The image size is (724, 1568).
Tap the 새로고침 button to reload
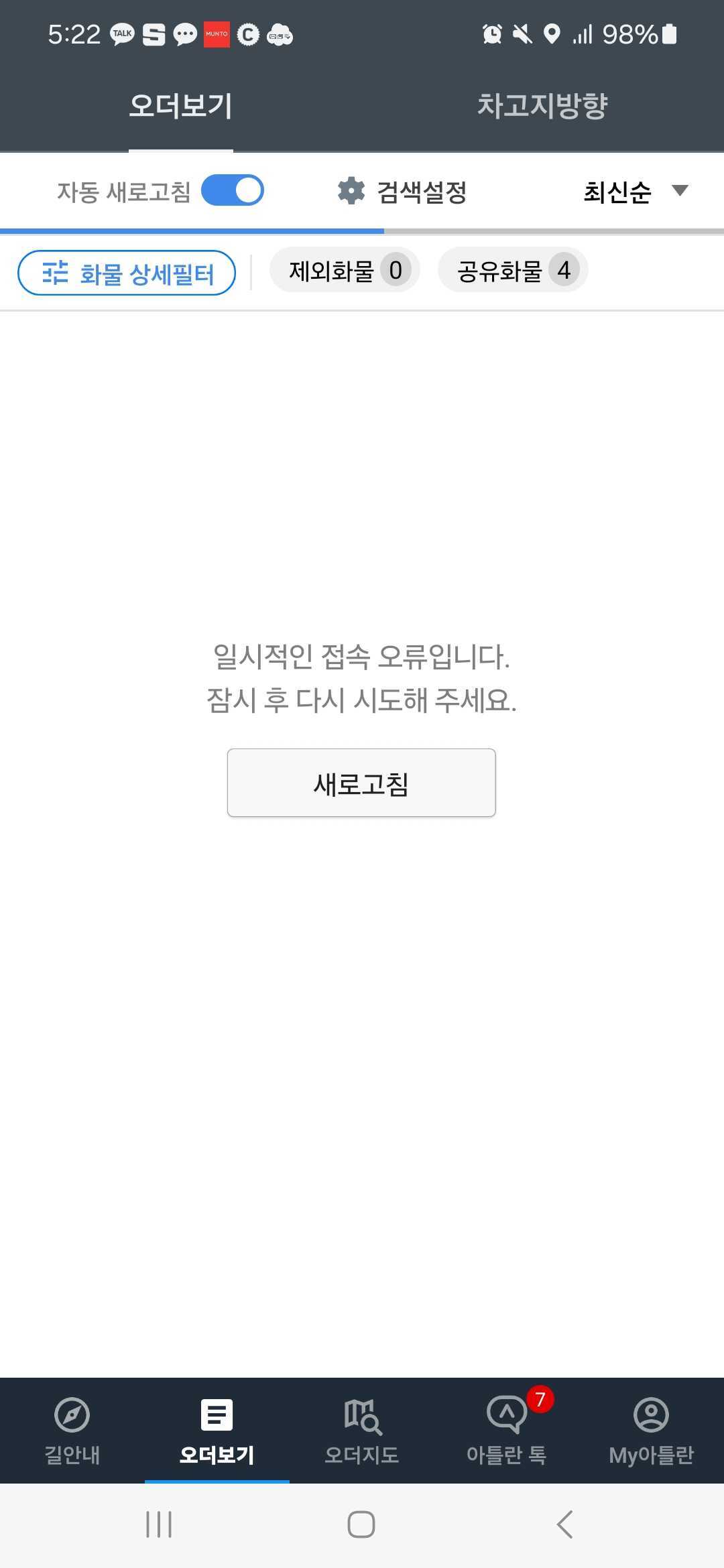click(361, 783)
